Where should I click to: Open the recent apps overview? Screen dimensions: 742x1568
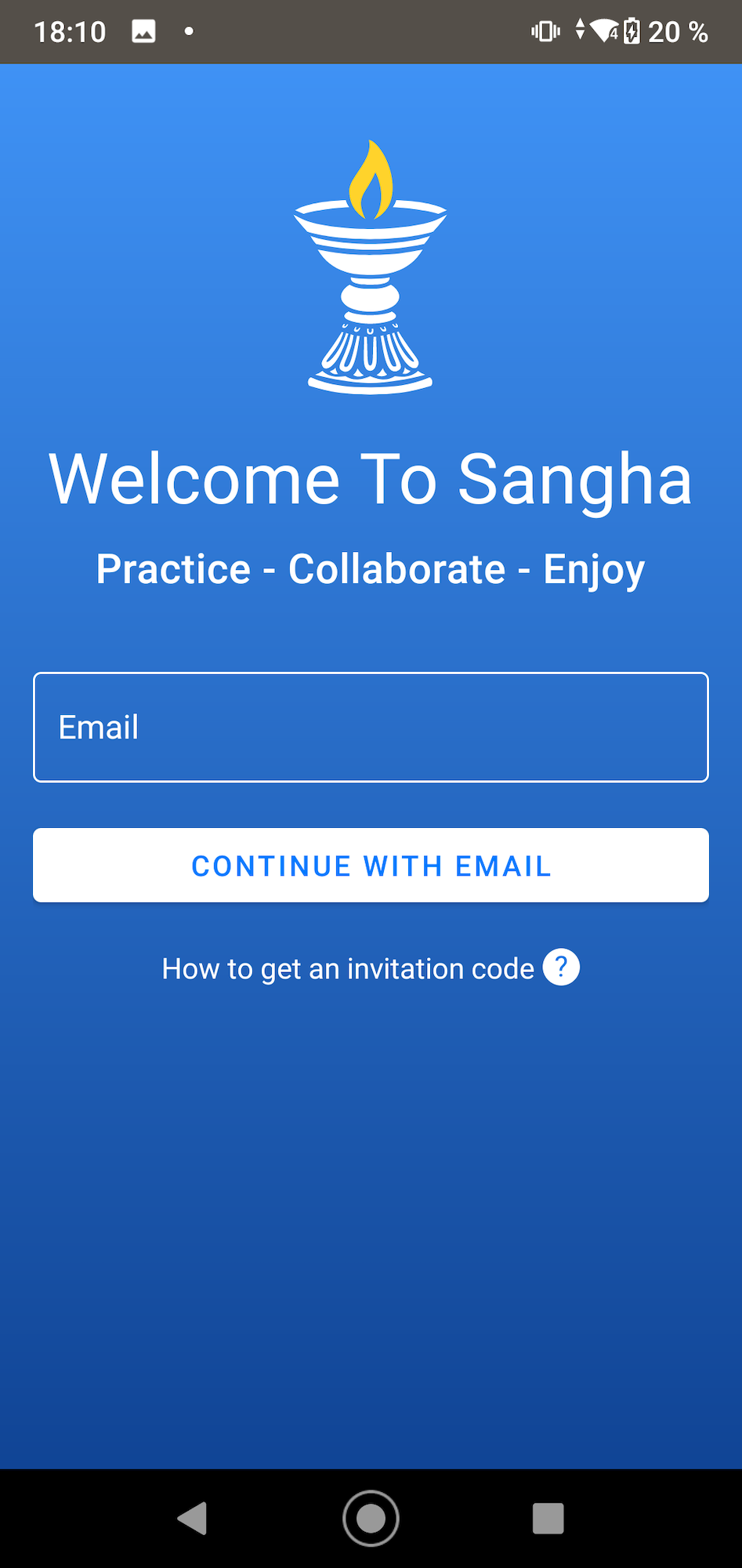(548, 1519)
